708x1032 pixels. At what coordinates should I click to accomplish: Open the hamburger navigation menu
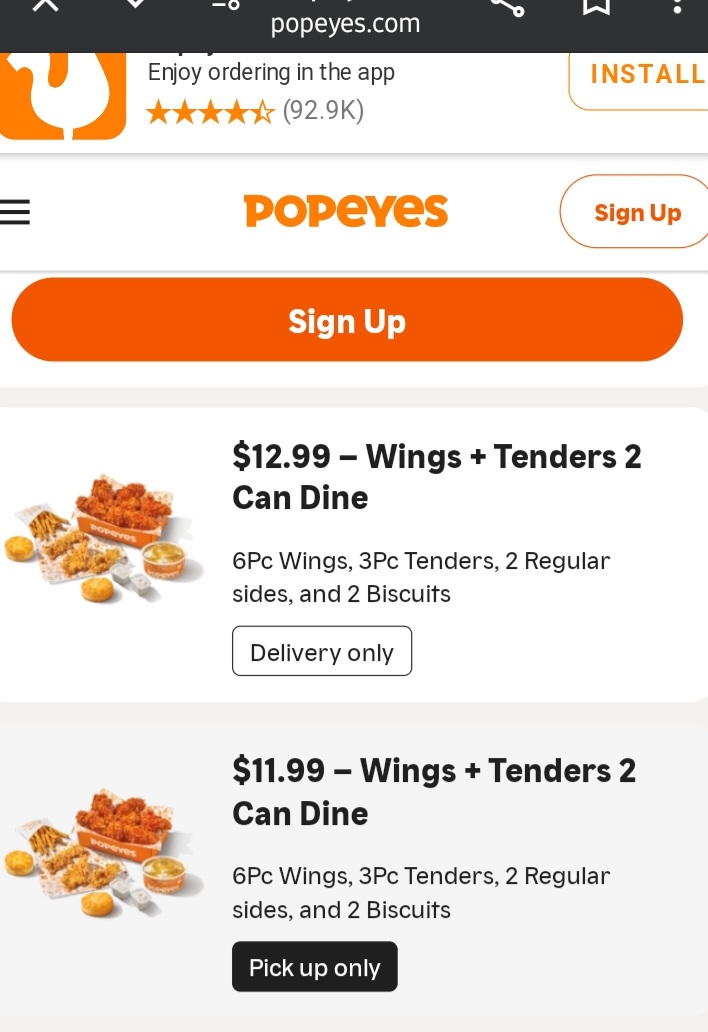tap(14, 212)
